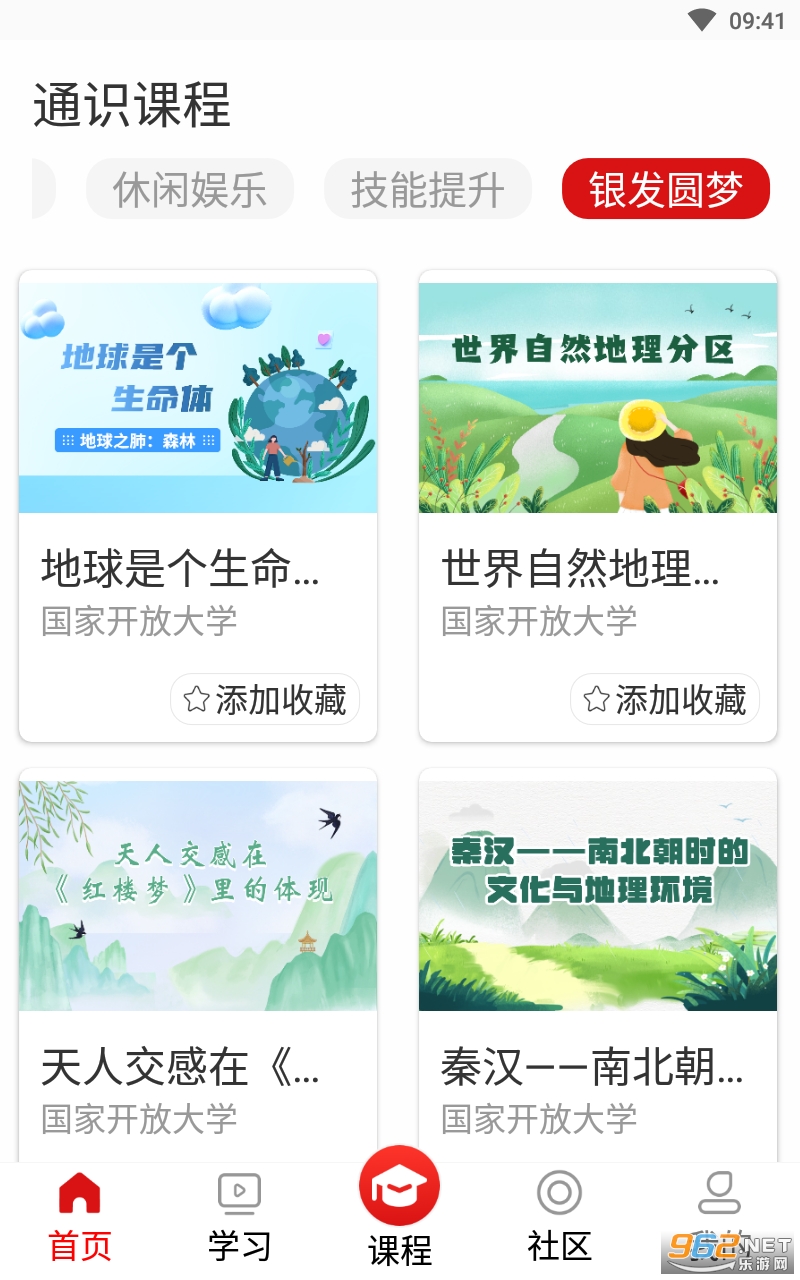Add 地球是个生命体 course to favorites

pos(265,699)
